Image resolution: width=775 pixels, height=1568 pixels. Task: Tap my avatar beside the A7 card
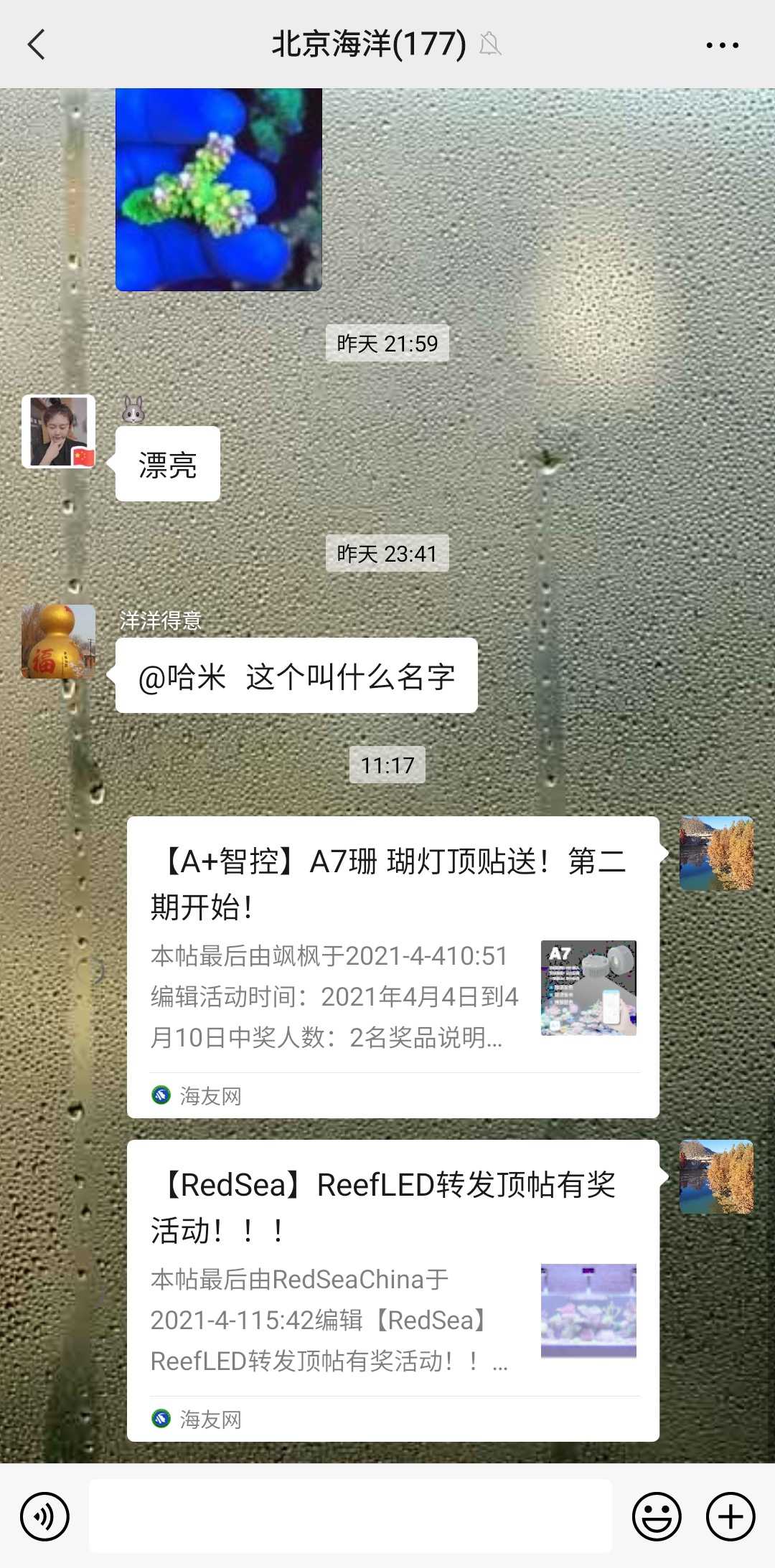(x=716, y=854)
